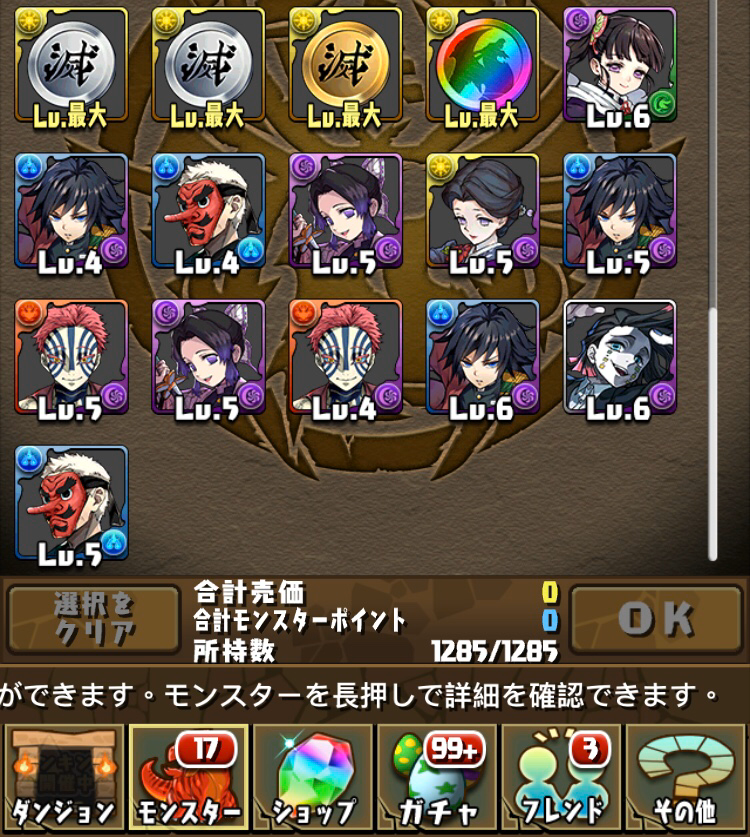Switch to the モンスター tab
Image resolution: width=750 pixels, height=837 pixels.
pos(187,778)
